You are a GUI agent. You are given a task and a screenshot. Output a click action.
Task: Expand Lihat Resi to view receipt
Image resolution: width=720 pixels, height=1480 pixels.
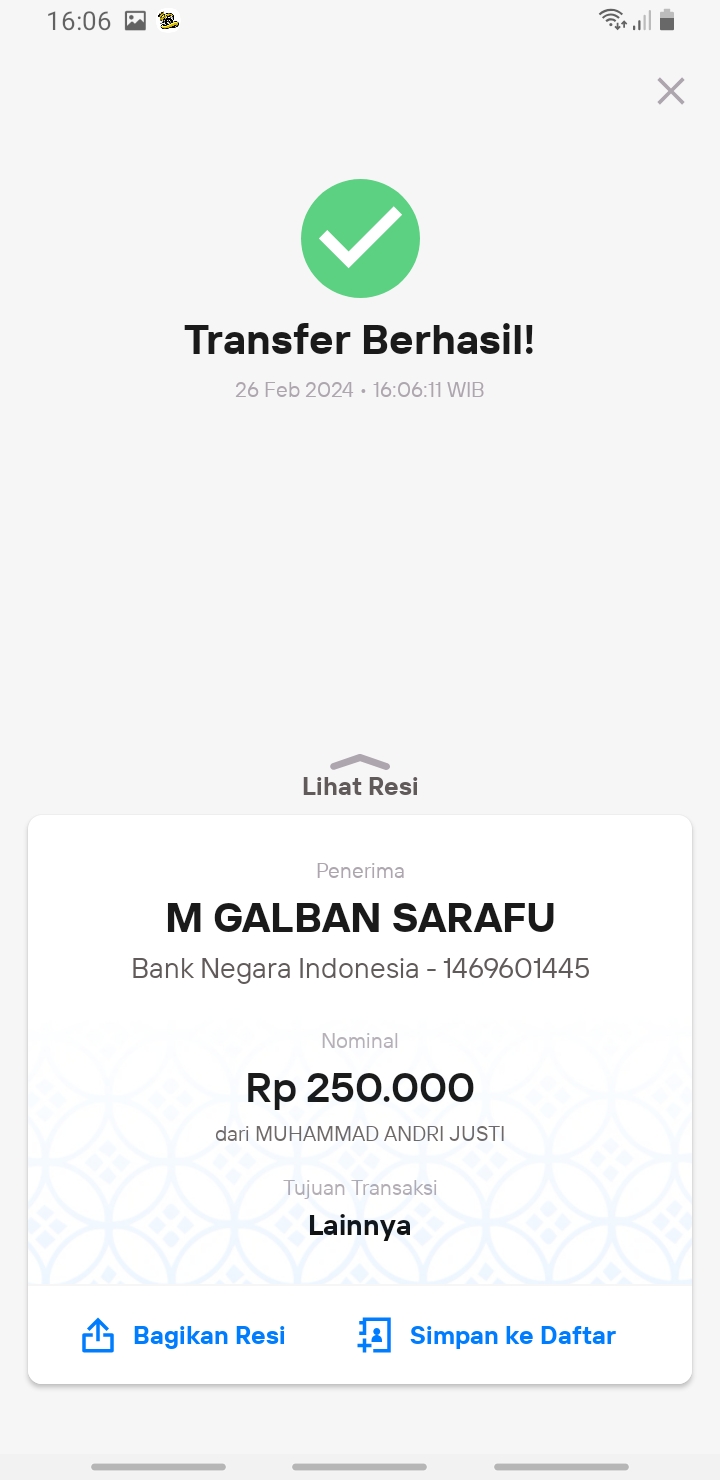click(x=360, y=777)
